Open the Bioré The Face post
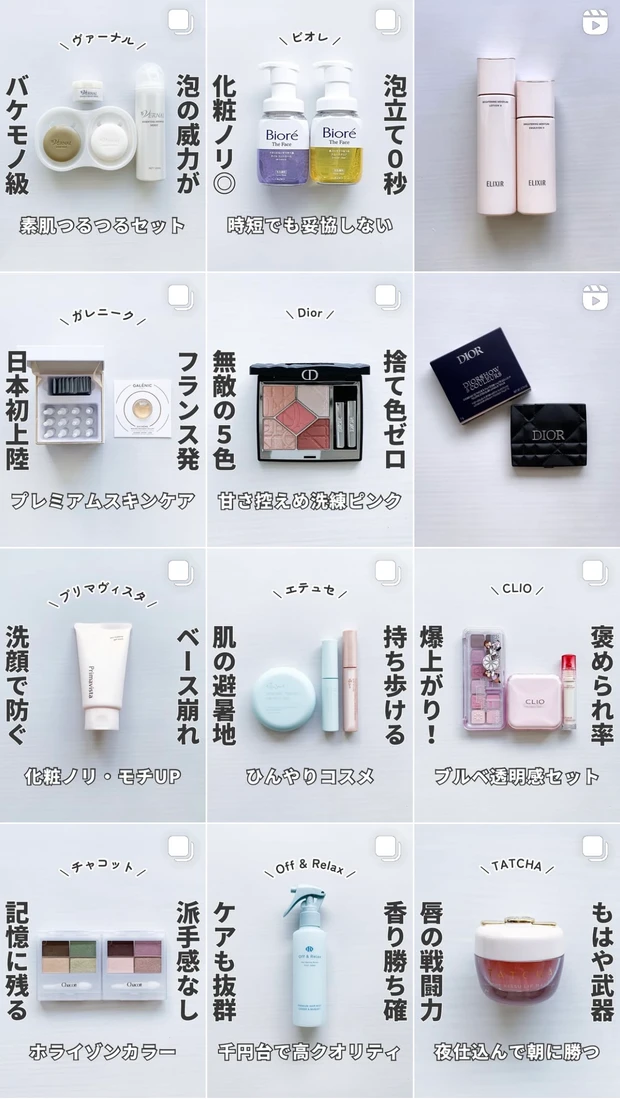Image resolution: width=620 pixels, height=1099 pixels. point(310,135)
